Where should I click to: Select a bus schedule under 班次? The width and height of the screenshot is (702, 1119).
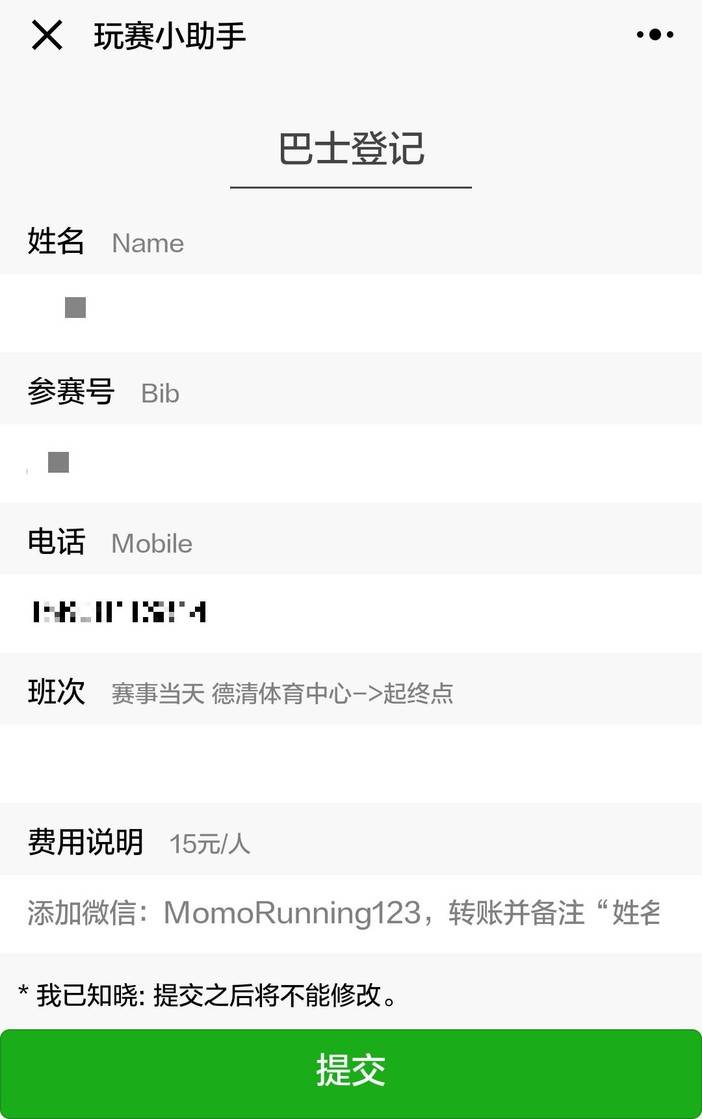click(351, 764)
